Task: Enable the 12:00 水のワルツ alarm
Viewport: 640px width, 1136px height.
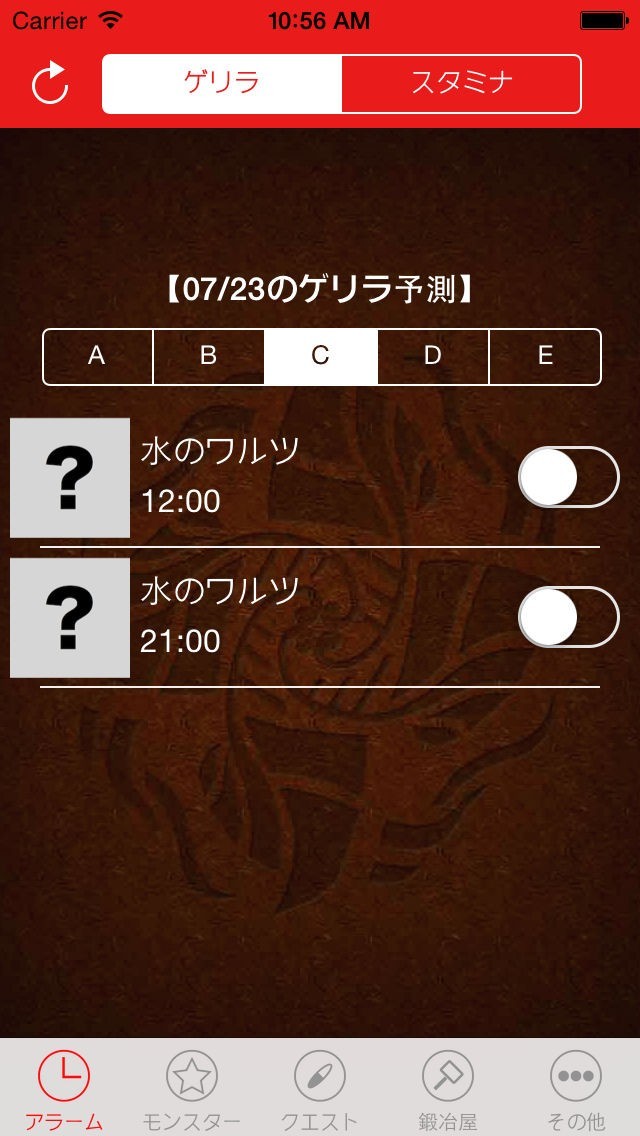Action: (568, 477)
